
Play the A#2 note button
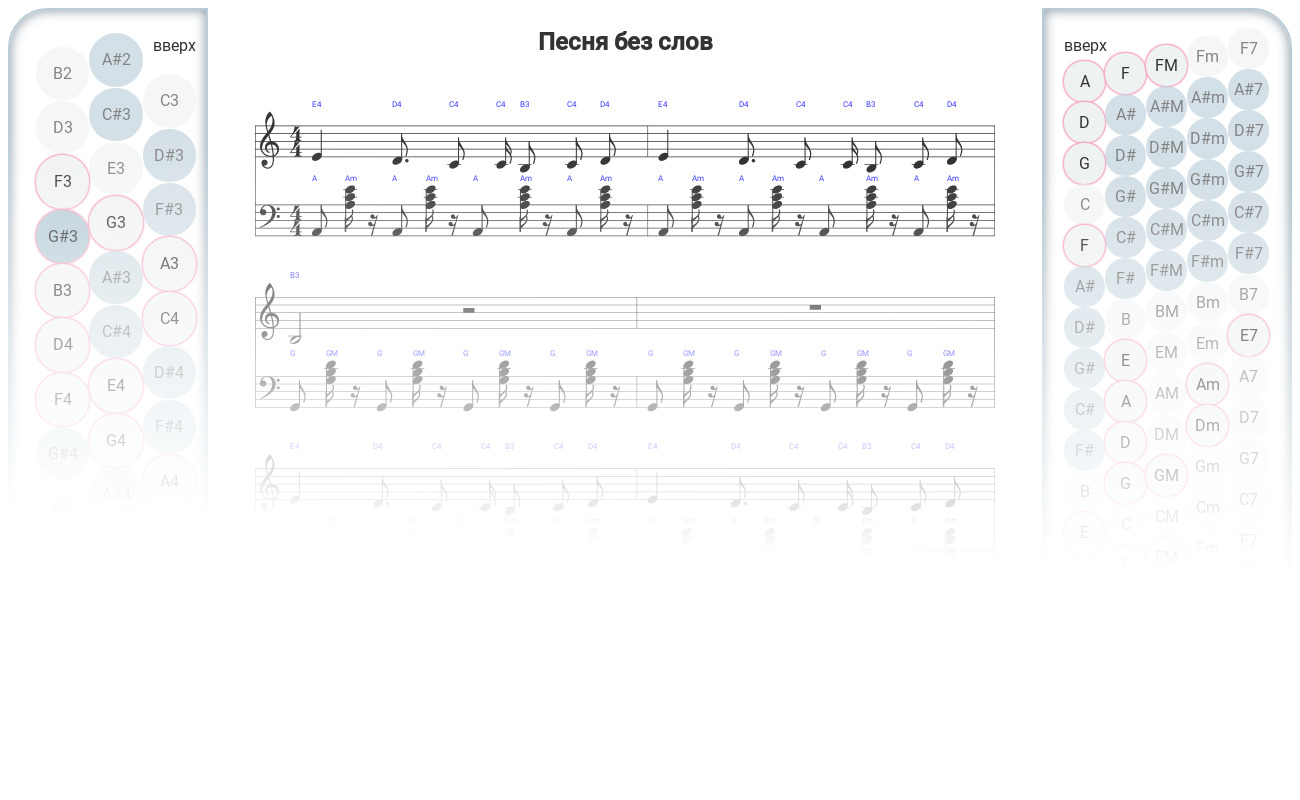click(116, 59)
